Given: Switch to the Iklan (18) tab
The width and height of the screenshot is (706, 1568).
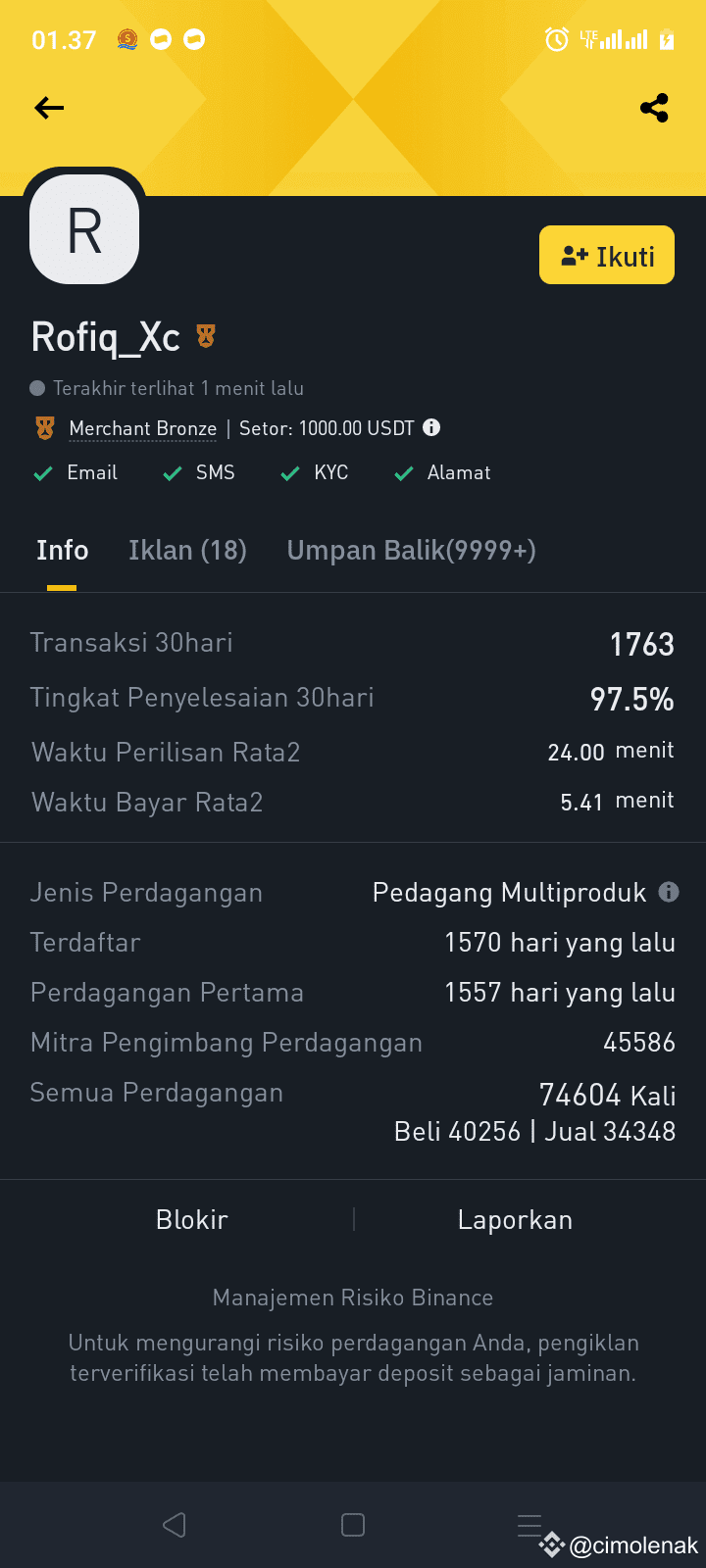Looking at the screenshot, I should 187,550.
